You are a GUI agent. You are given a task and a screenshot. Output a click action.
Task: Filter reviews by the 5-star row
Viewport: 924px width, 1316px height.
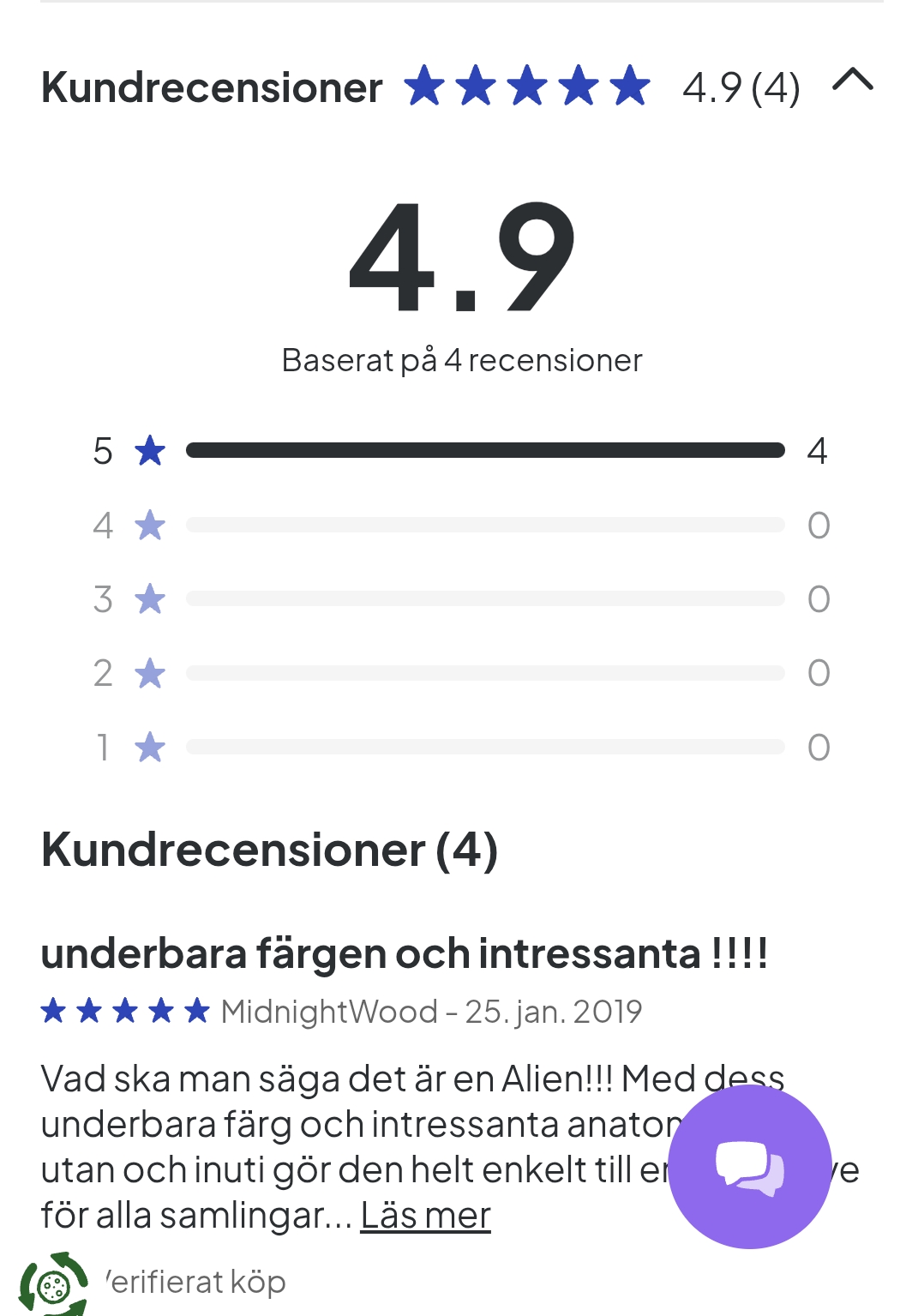click(x=461, y=451)
